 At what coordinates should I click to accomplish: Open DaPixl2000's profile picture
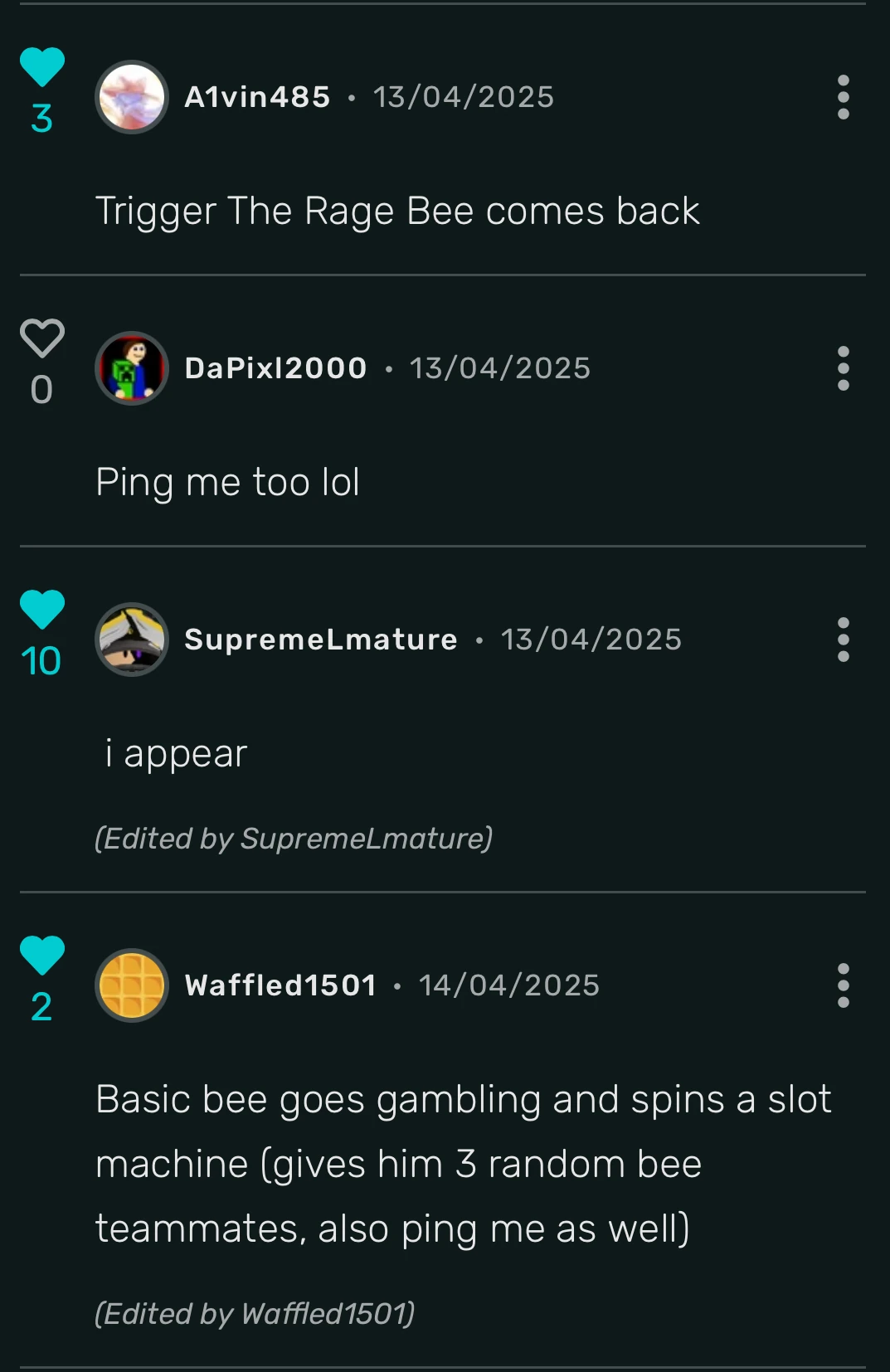[x=132, y=368]
